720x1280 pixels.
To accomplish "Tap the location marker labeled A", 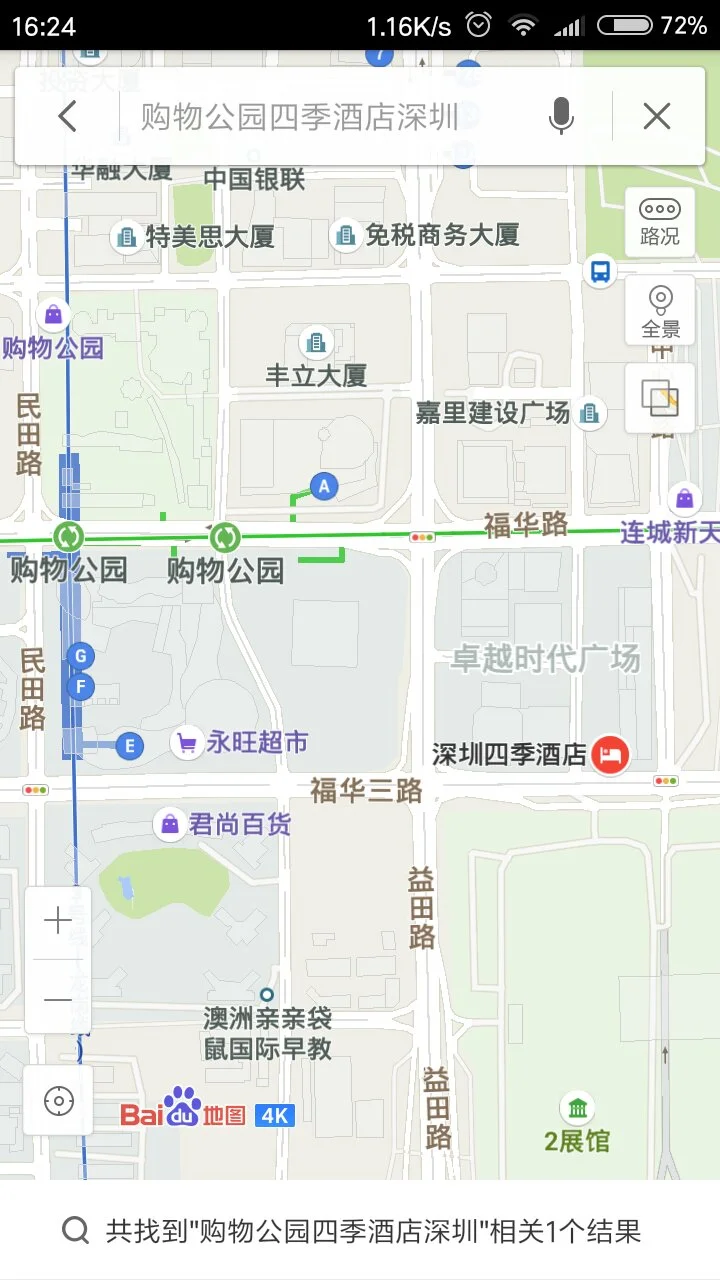I will pyautogui.click(x=323, y=487).
